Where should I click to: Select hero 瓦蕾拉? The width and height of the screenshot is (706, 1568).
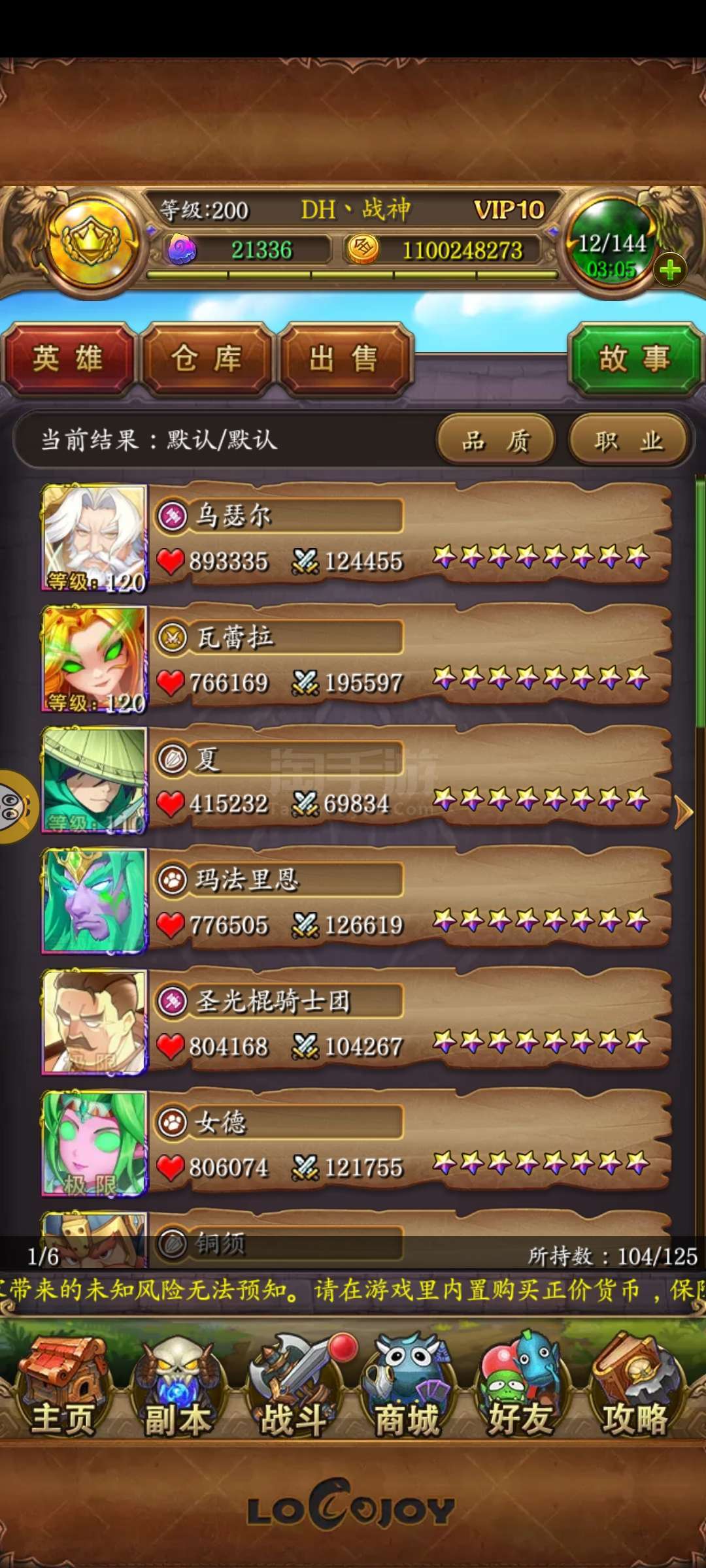coord(356,659)
